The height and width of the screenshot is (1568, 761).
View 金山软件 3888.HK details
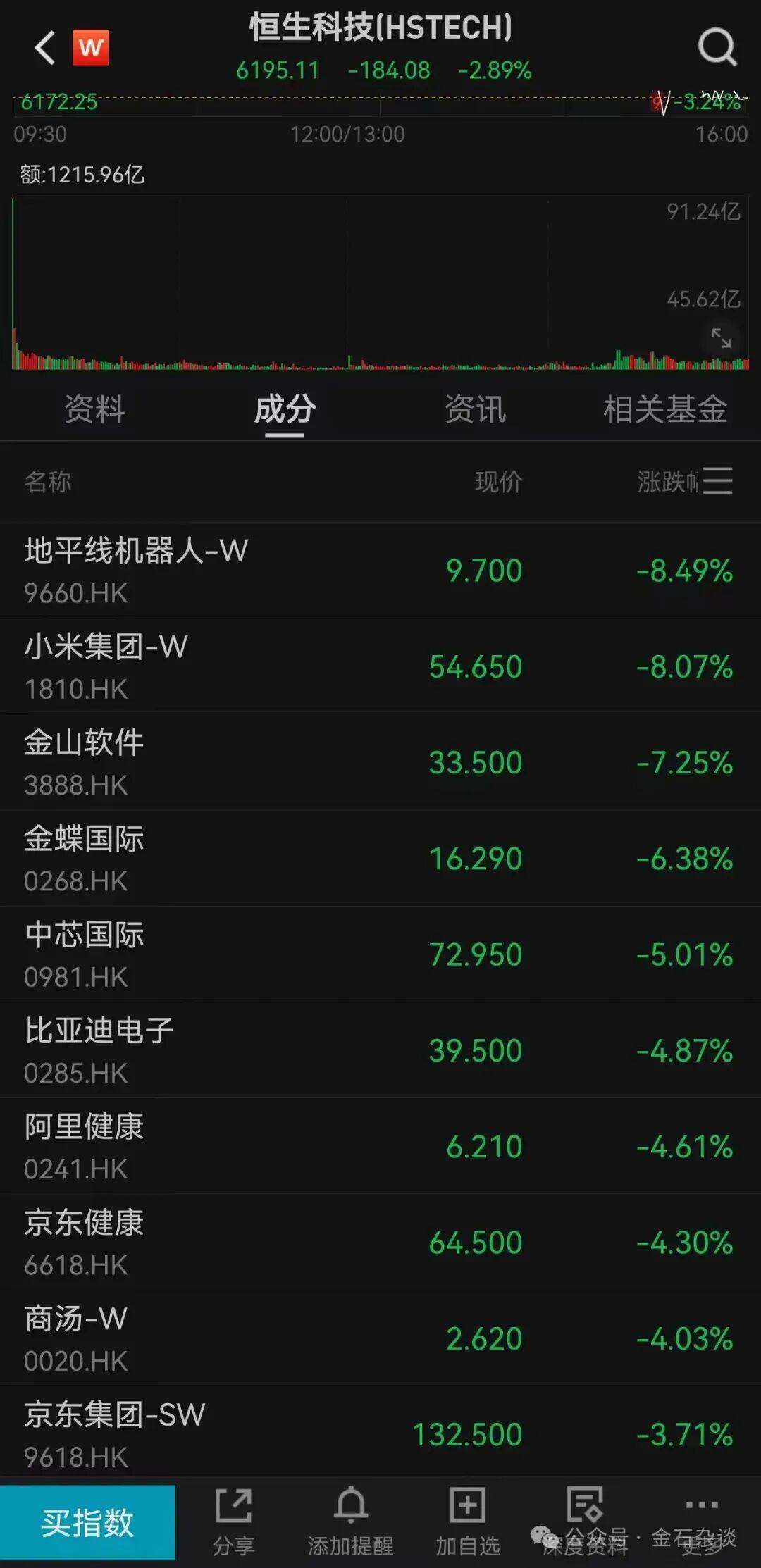pyautogui.click(x=380, y=762)
